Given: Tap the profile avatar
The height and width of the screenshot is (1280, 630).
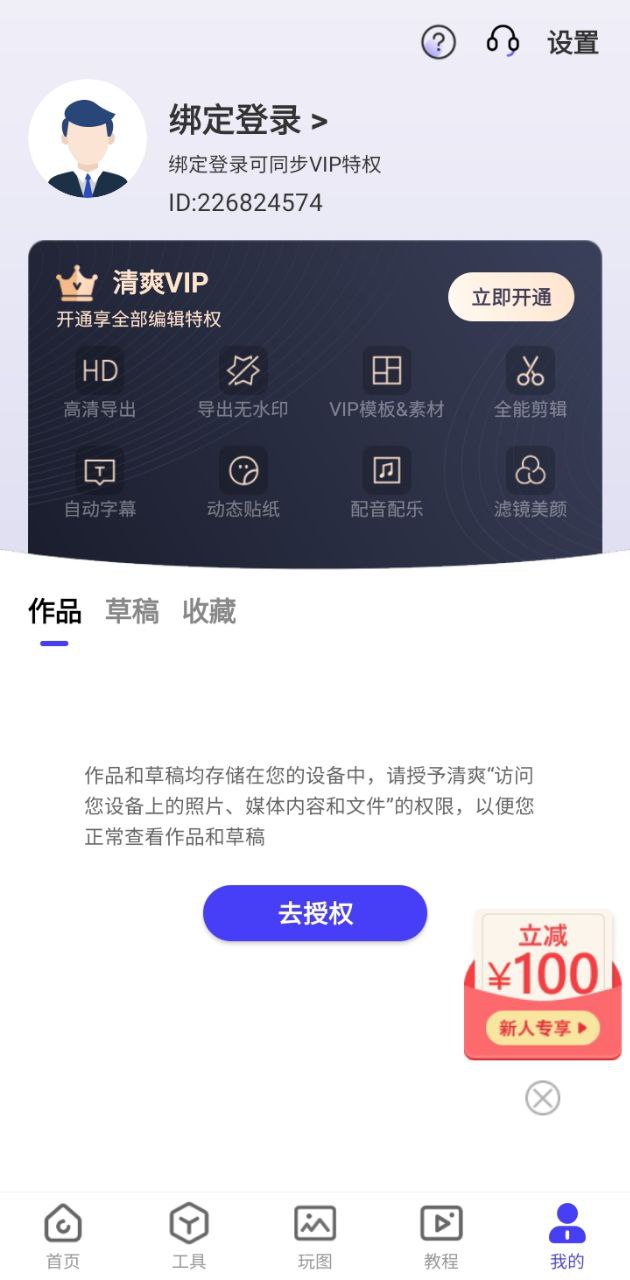Looking at the screenshot, I should click(x=88, y=138).
